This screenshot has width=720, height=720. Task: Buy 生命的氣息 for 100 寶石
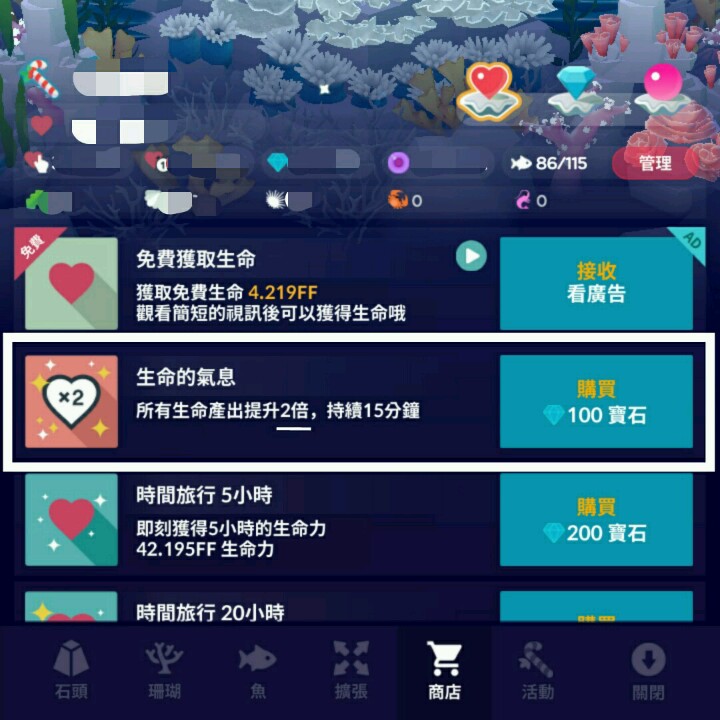pyautogui.click(x=596, y=402)
